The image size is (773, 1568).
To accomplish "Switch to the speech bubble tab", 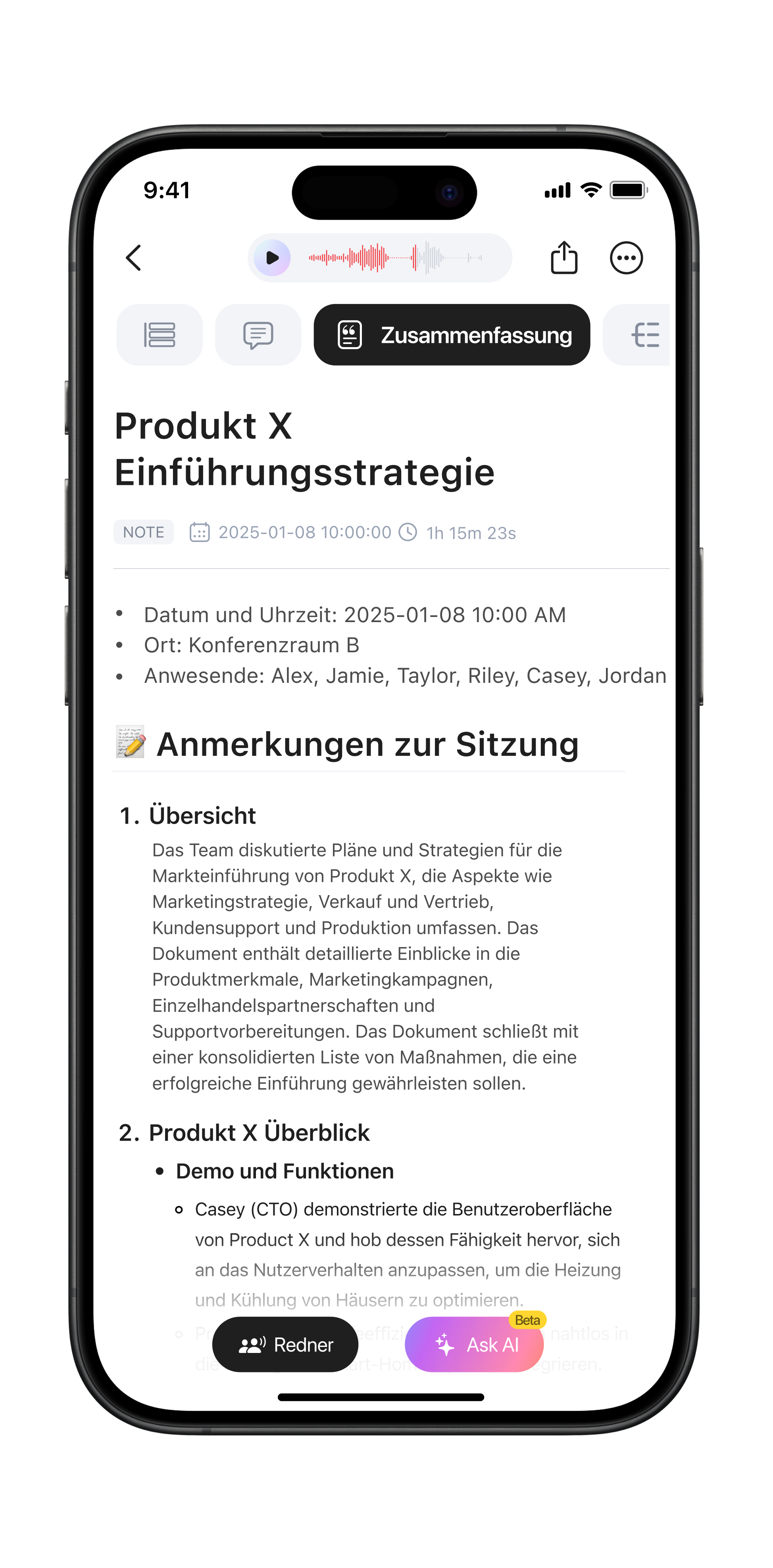I will pos(258,335).
